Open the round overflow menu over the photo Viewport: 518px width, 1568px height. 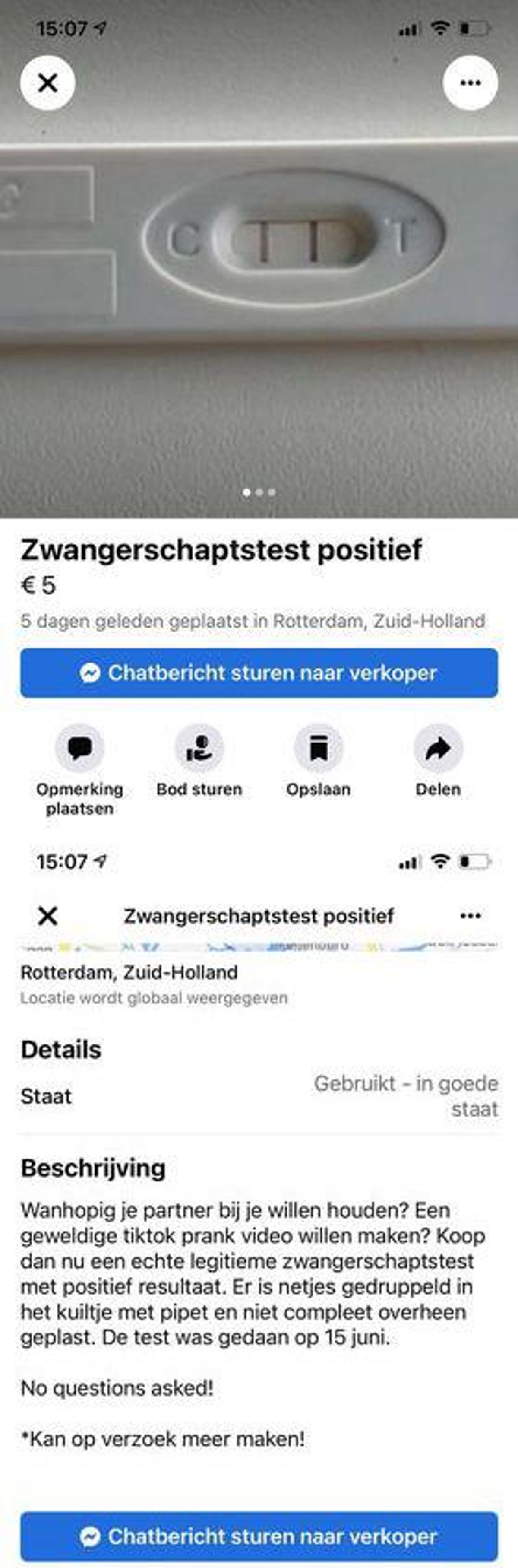click(x=470, y=83)
